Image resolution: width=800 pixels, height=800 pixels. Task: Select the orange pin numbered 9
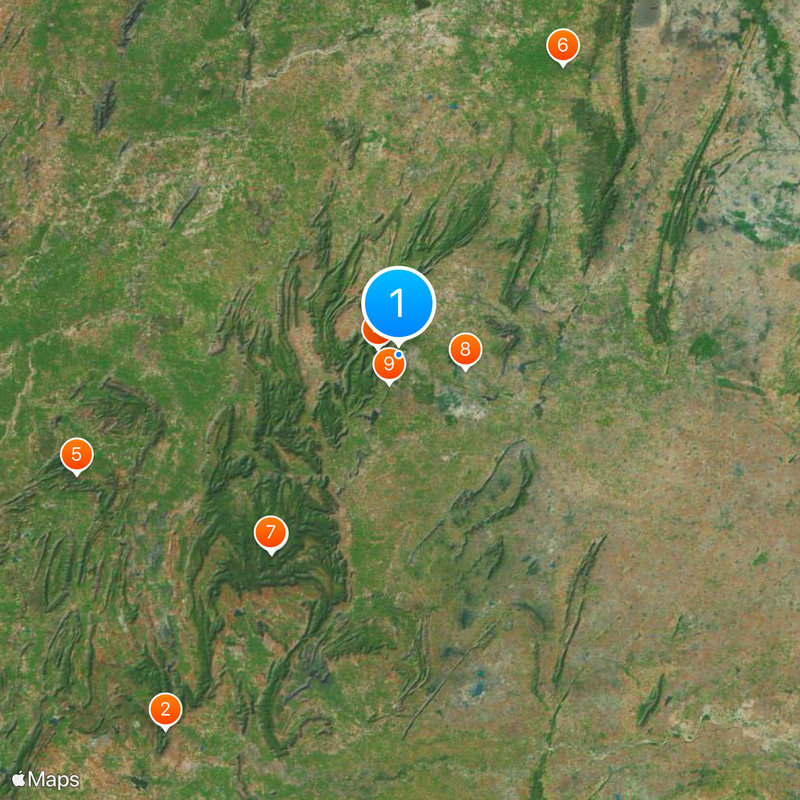(387, 366)
